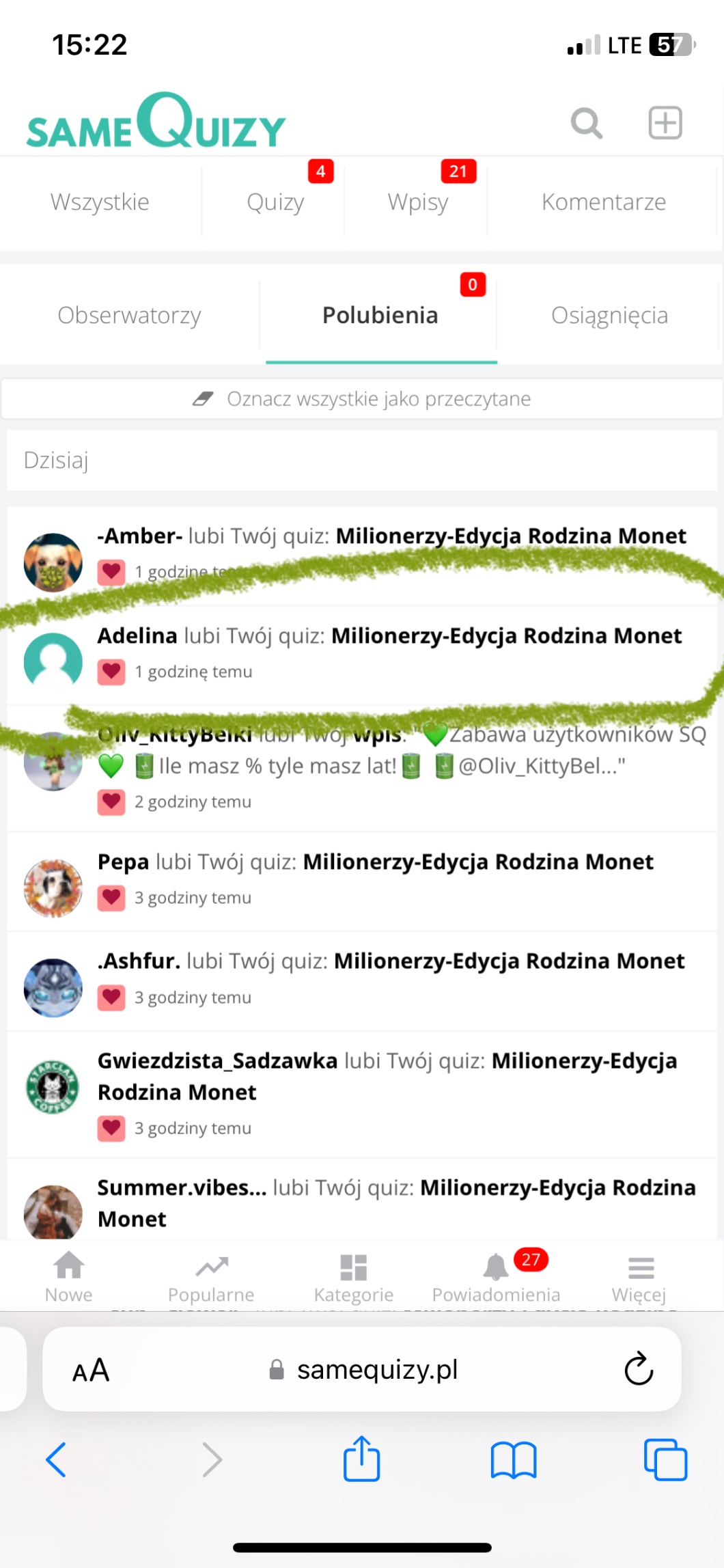724x1568 pixels.
Task: Reload the samequizy.pl page
Action: pos(639,1368)
